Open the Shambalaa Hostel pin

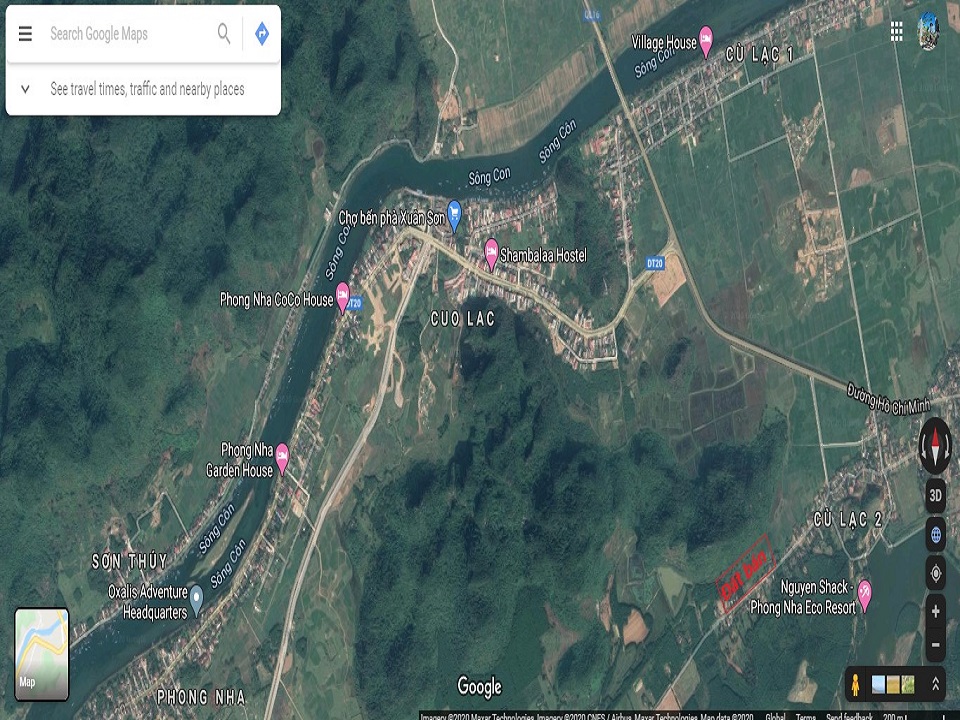[x=491, y=252]
